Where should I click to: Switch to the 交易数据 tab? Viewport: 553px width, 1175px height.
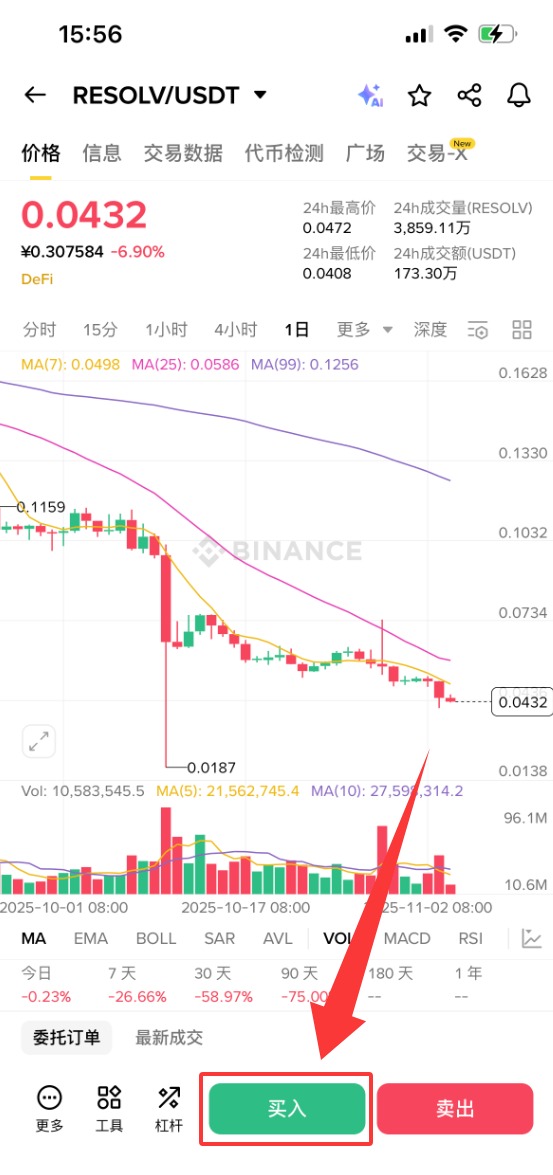click(183, 154)
